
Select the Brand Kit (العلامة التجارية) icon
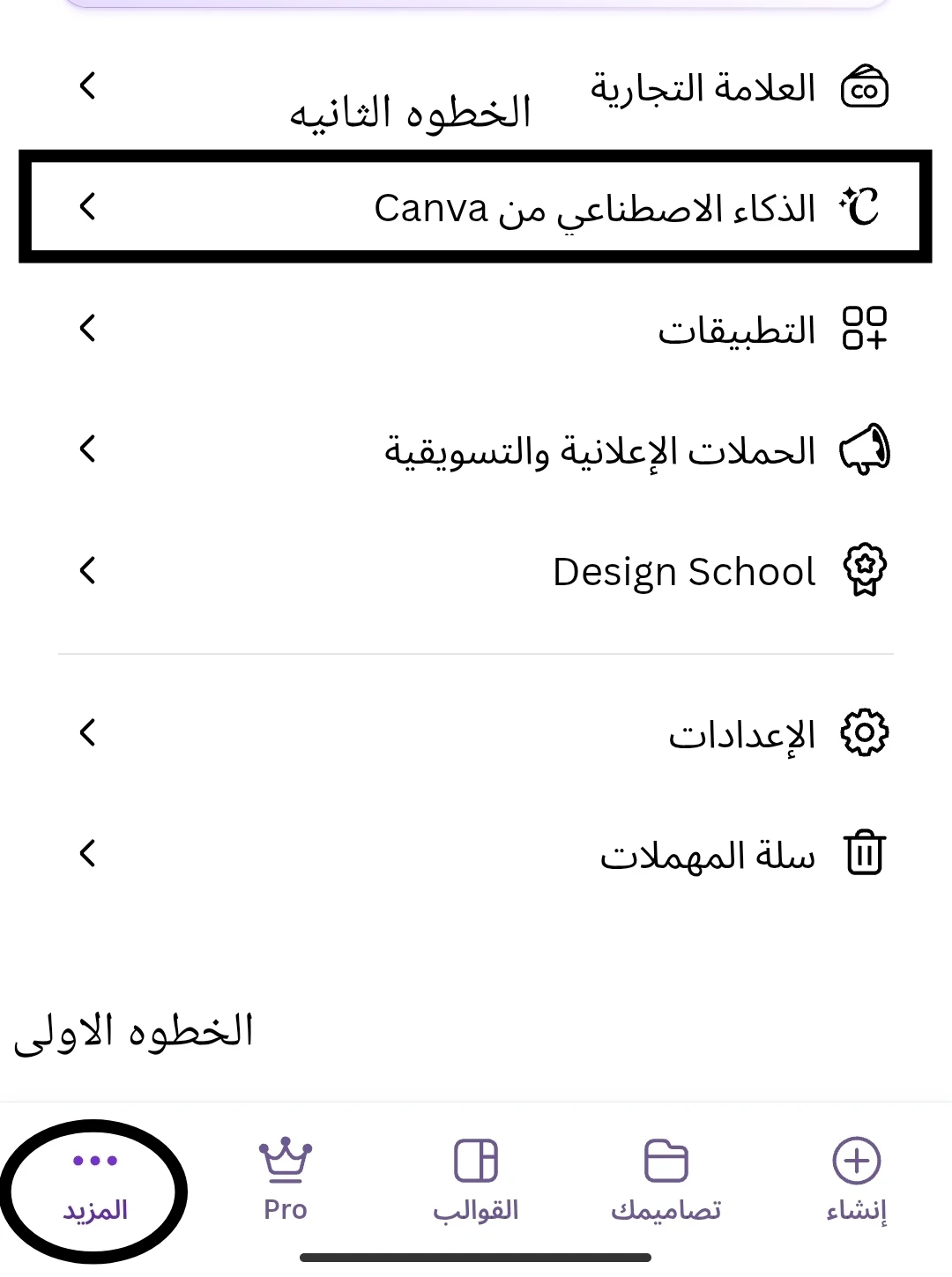864,86
